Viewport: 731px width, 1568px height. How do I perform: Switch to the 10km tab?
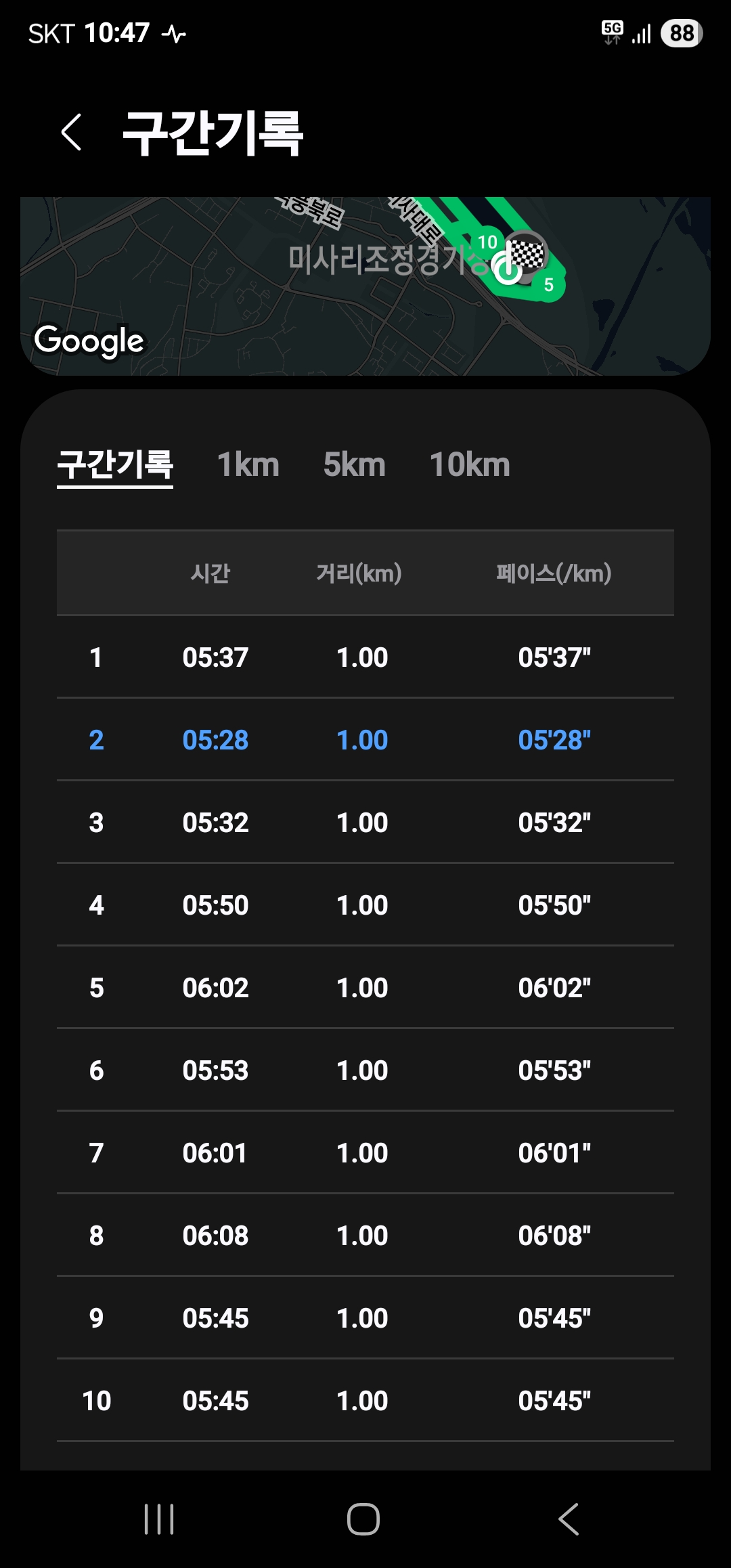pos(470,465)
